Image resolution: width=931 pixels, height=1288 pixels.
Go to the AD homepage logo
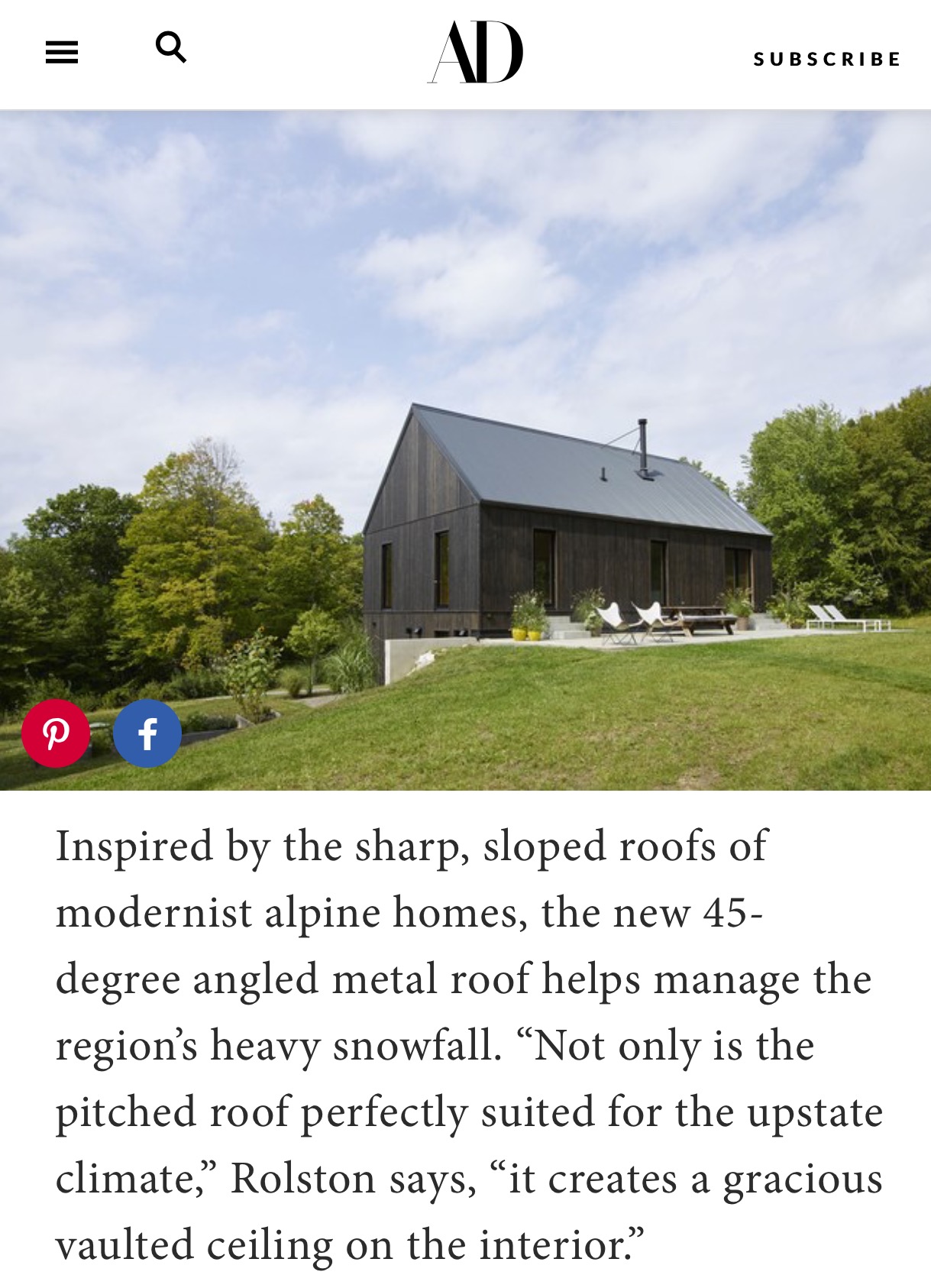[475, 52]
